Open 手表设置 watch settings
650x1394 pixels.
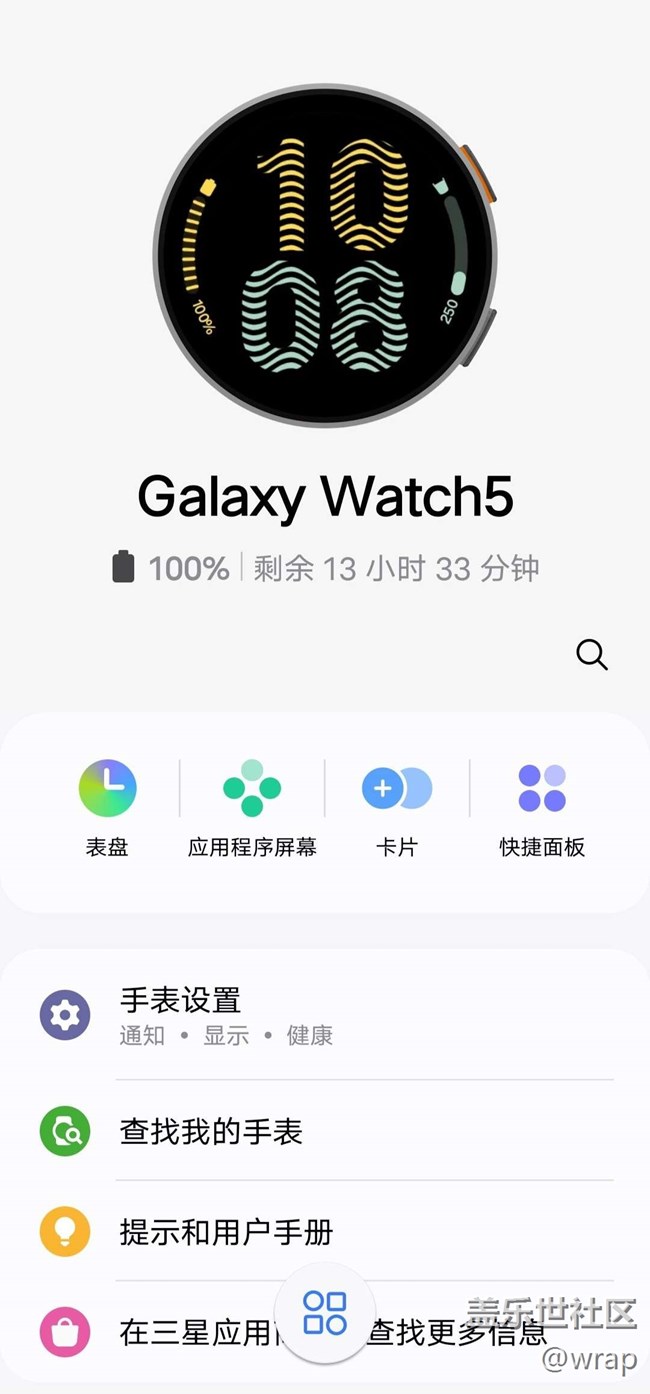coord(325,1015)
